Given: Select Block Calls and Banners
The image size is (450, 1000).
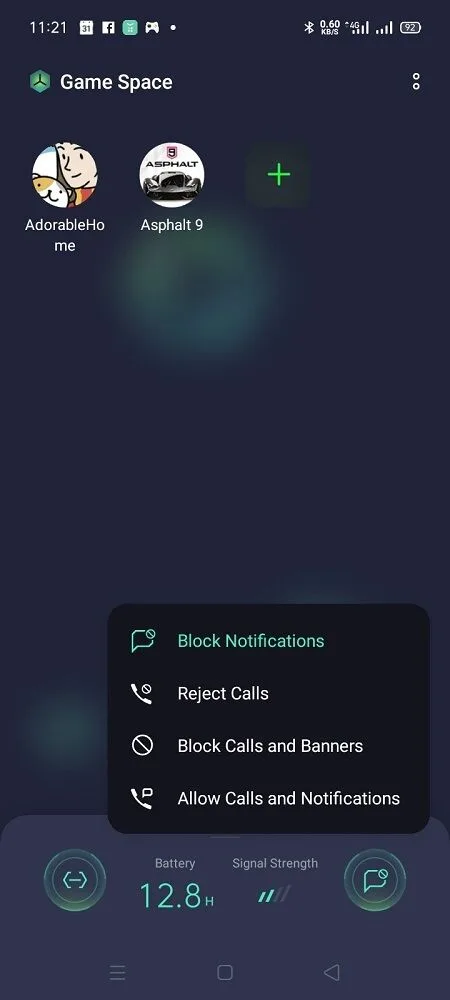Looking at the screenshot, I should pyautogui.click(x=268, y=746).
